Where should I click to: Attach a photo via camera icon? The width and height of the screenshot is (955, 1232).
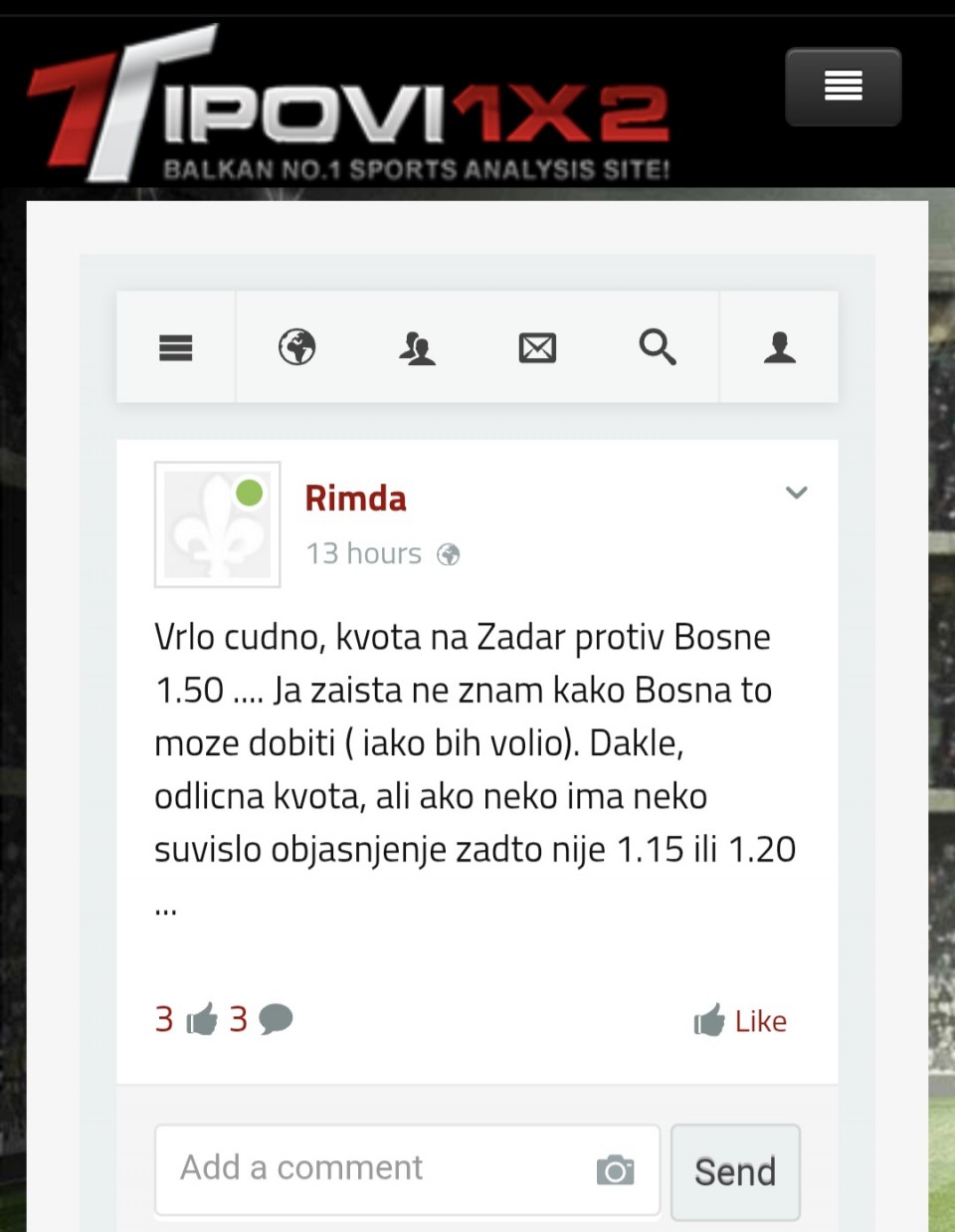point(615,1170)
